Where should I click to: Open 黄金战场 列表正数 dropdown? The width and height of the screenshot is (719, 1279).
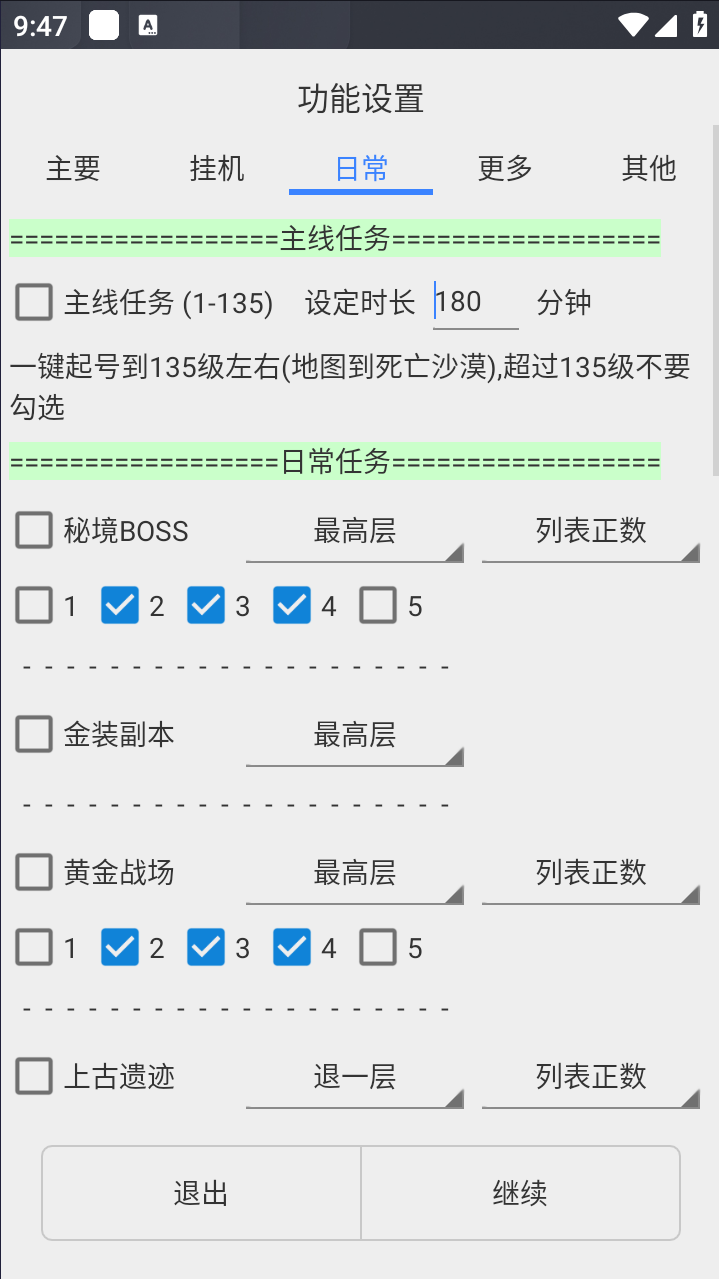coord(591,874)
